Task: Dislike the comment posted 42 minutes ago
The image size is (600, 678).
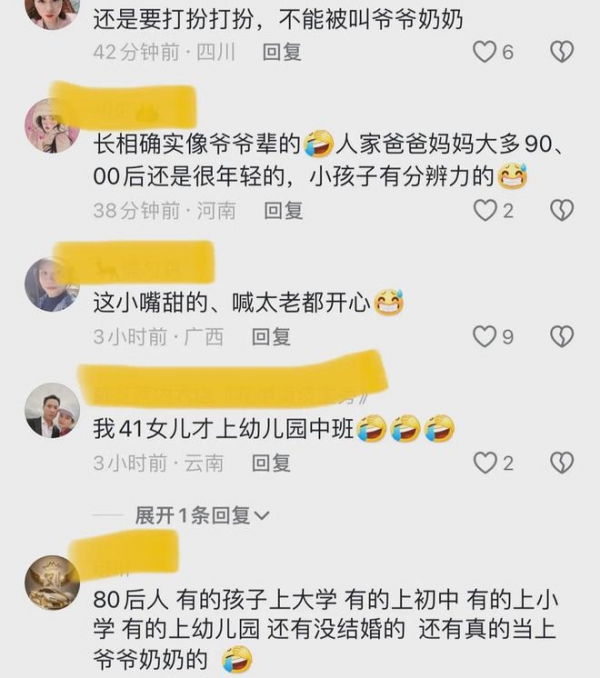Action: [x=562, y=52]
